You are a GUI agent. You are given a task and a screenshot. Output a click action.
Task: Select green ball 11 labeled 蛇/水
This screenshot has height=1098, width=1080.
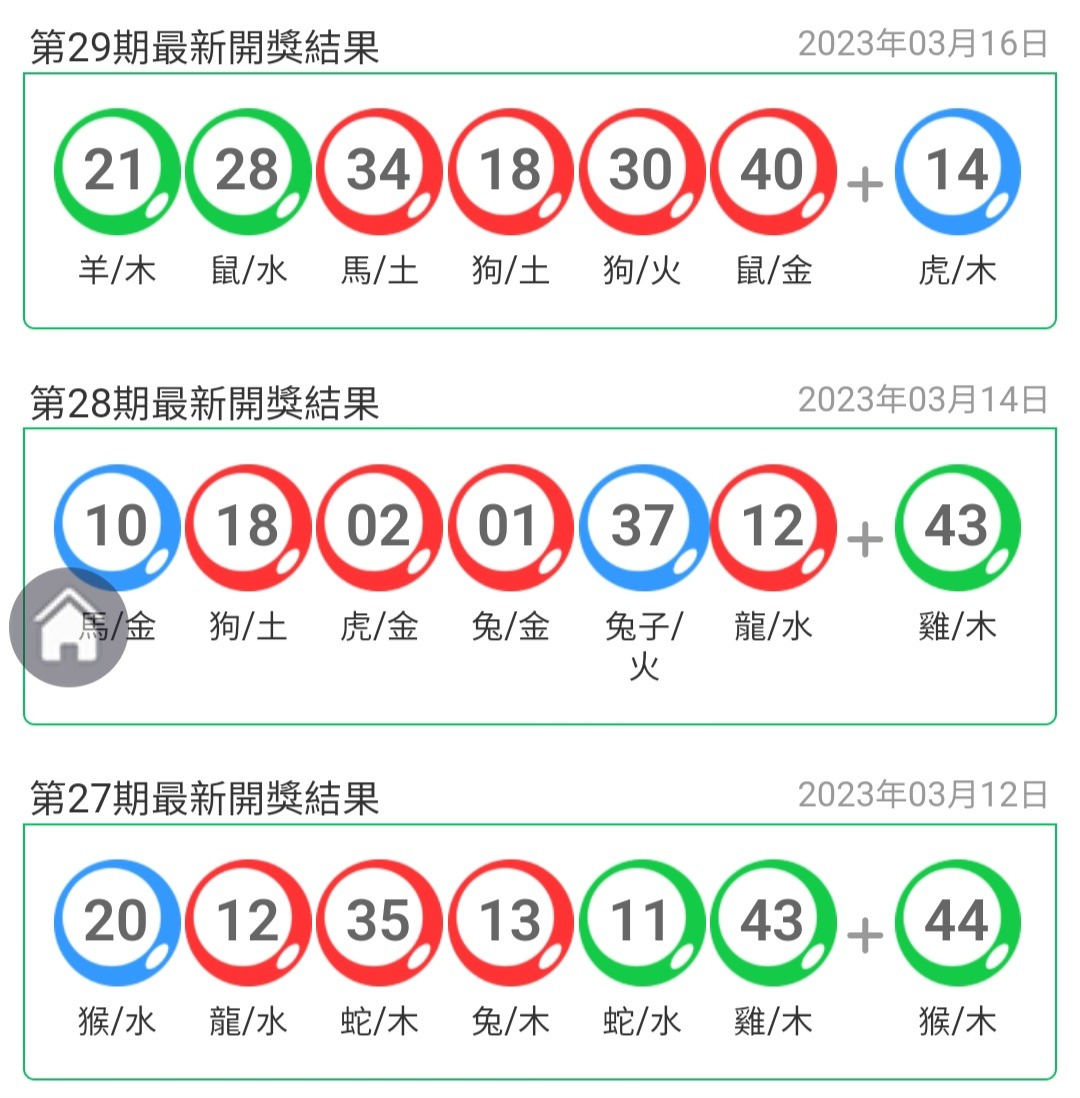[640, 921]
